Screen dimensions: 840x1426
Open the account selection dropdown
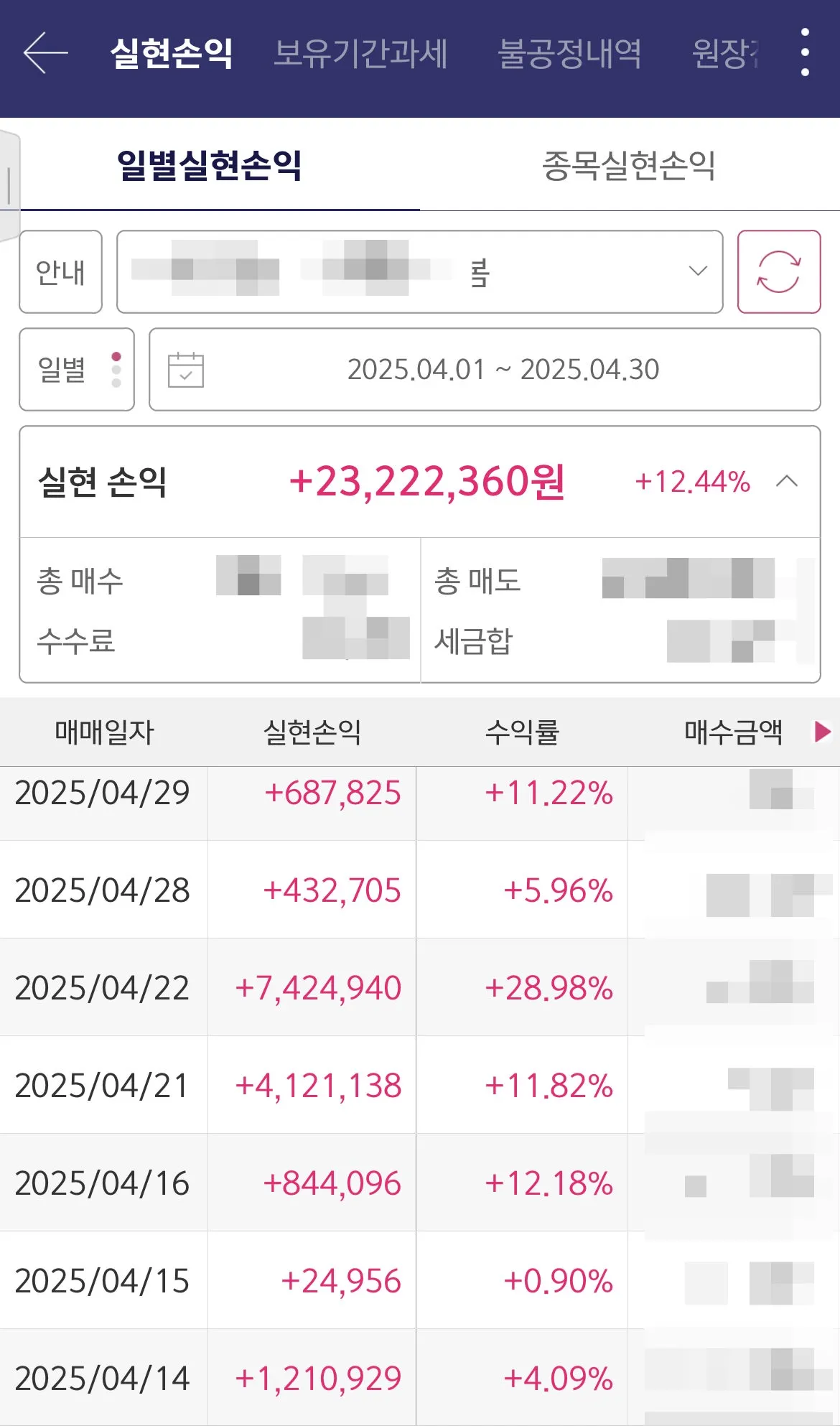(x=419, y=272)
